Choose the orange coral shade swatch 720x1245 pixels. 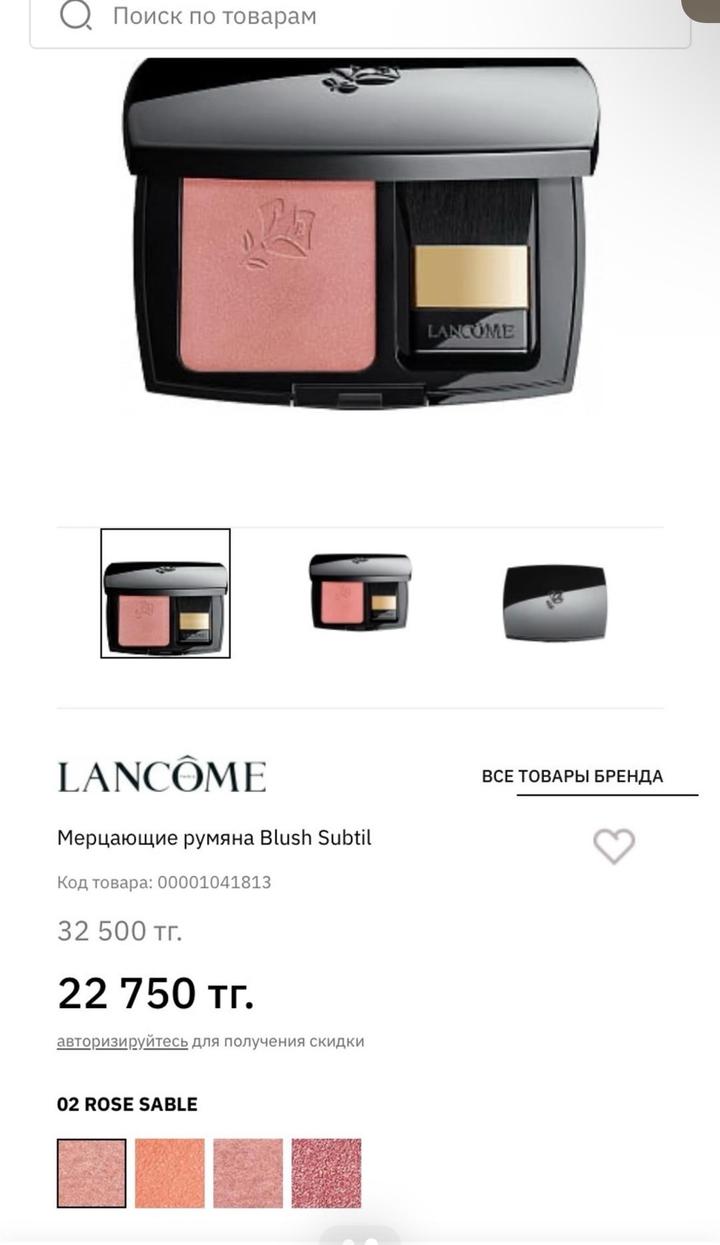(x=170, y=1172)
